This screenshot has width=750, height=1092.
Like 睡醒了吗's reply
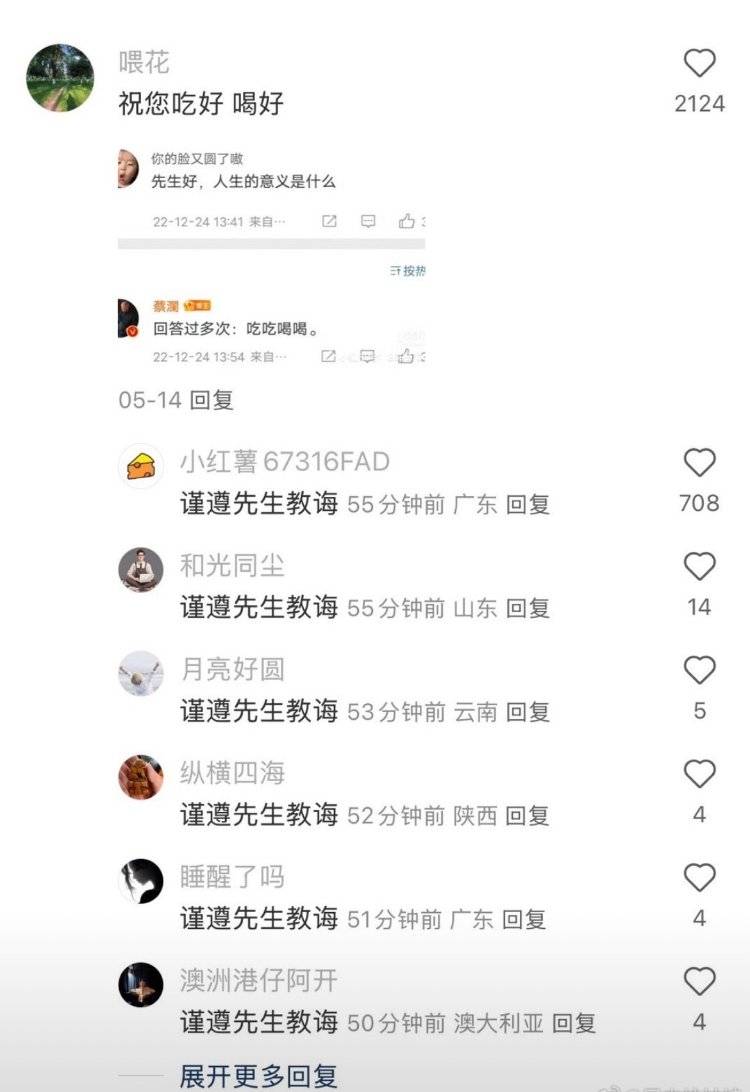click(699, 878)
